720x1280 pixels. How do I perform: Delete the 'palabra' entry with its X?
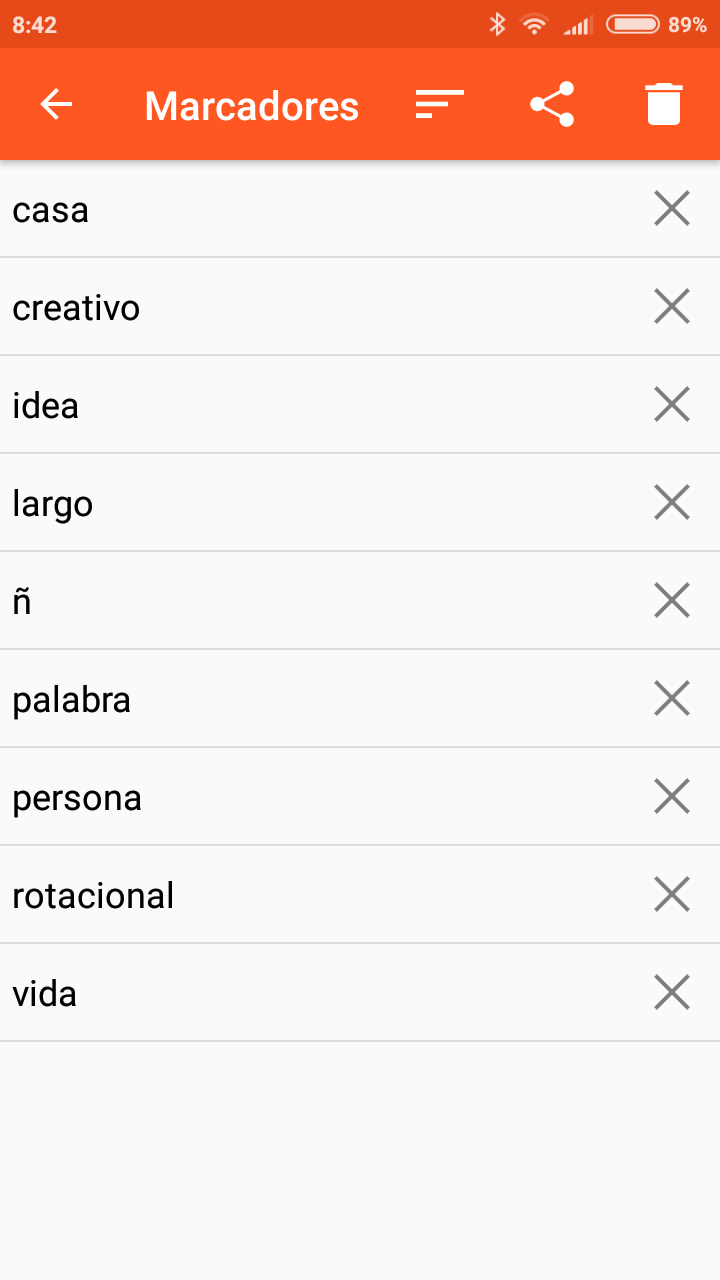(671, 698)
